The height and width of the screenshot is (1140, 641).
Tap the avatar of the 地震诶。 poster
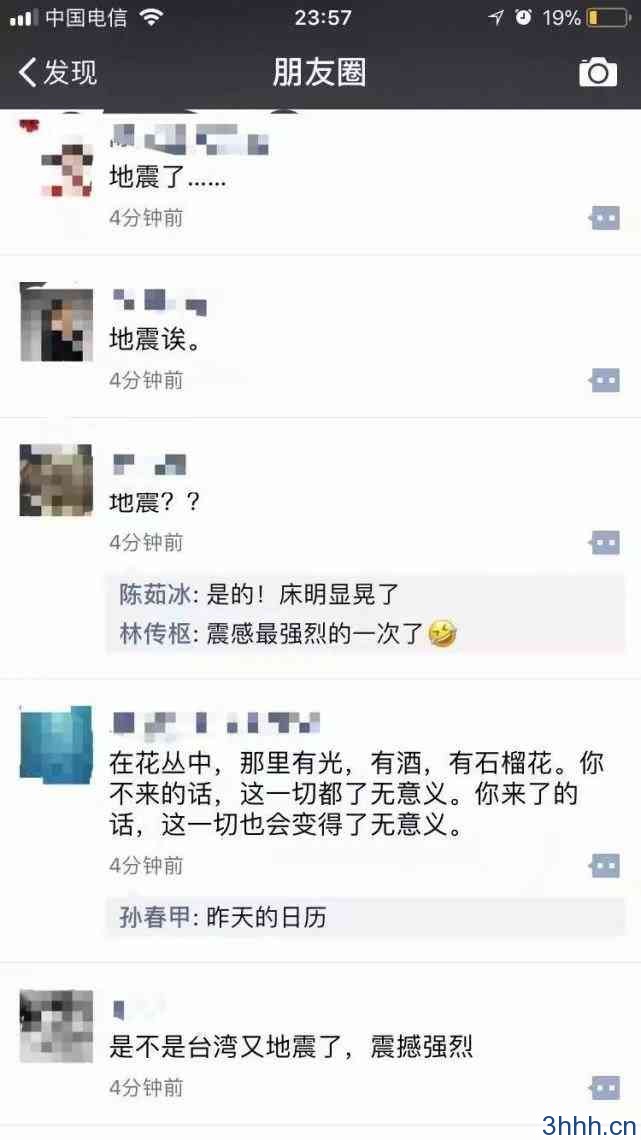point(57,323)
